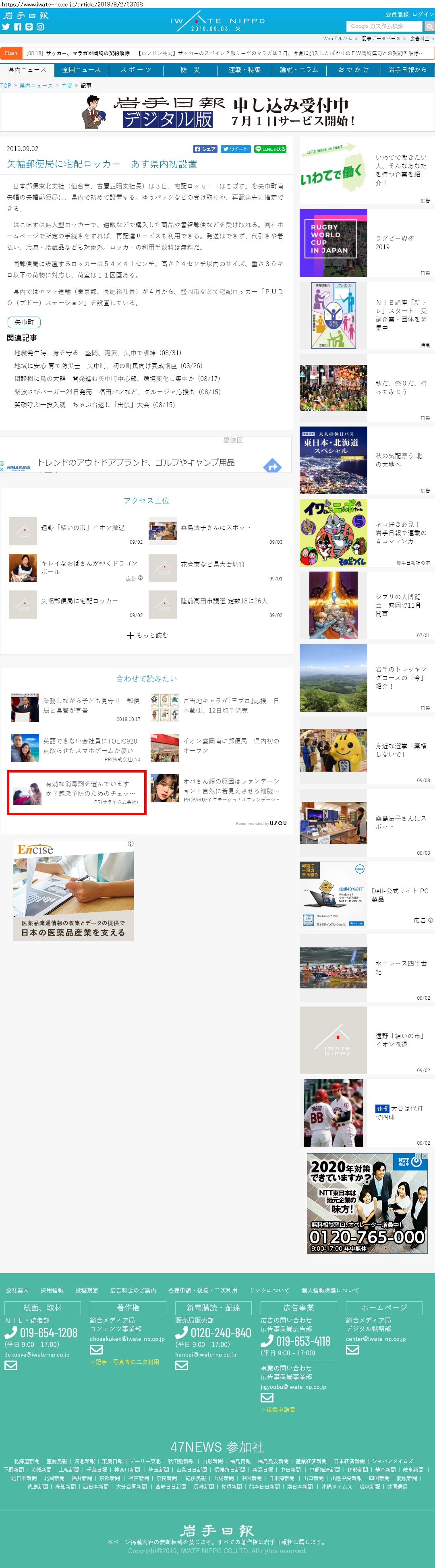Expand もっと読む under アクセス上位

(147, 635)
